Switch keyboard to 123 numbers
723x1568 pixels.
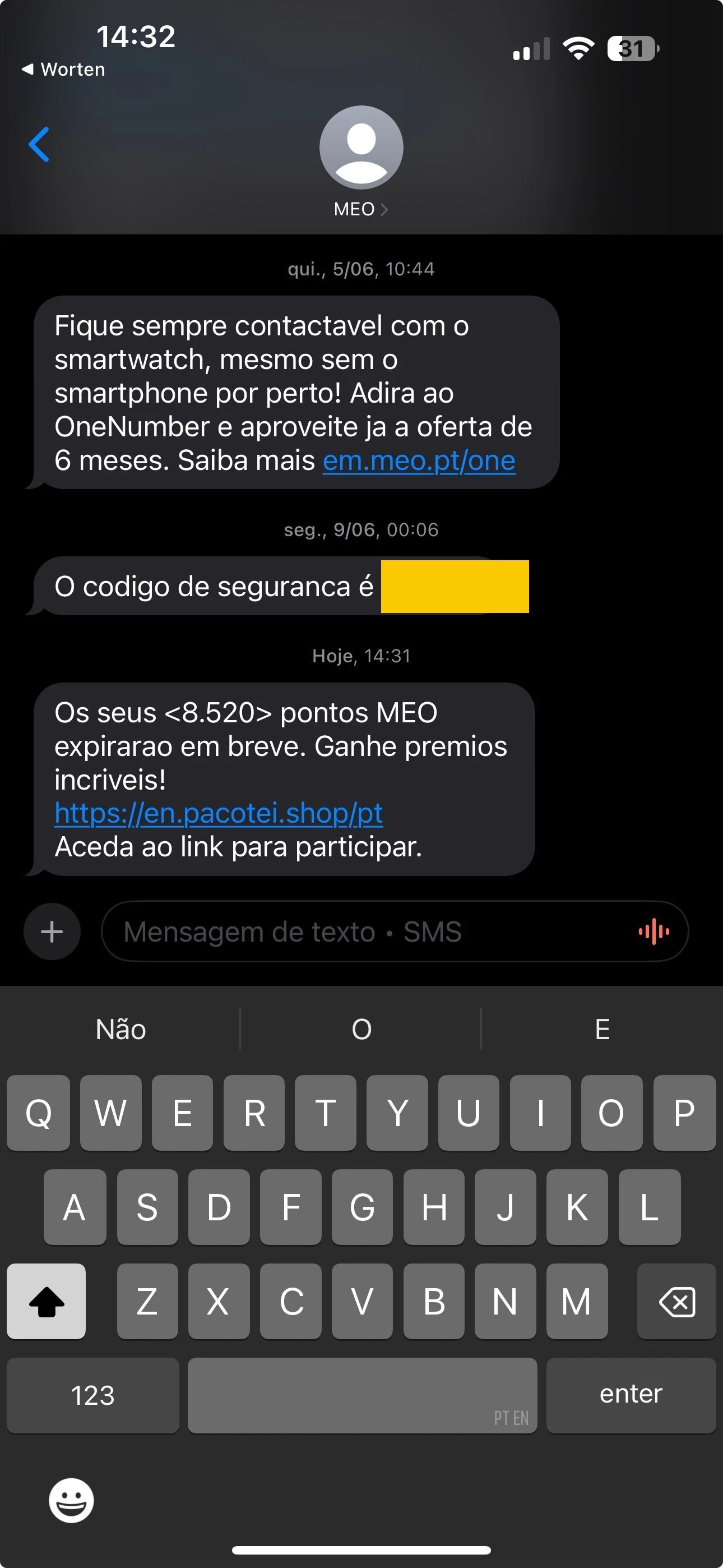(92, 1395)
